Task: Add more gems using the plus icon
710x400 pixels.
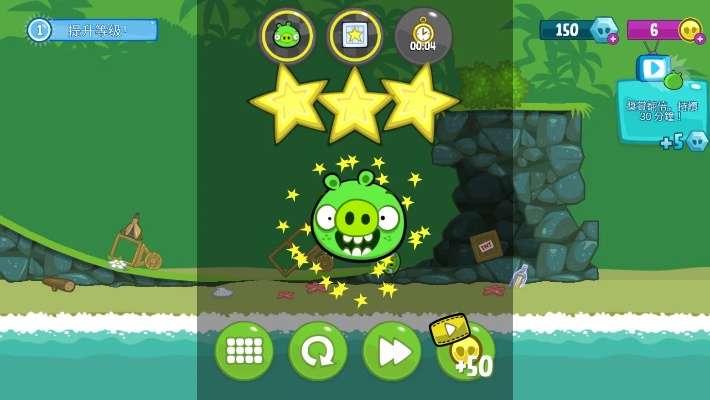Action: (x=613, y=39)
